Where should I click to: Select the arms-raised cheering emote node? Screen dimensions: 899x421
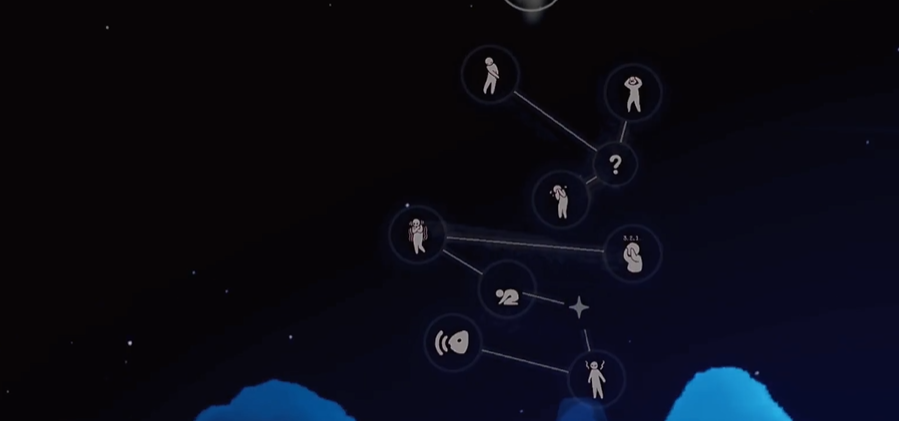coord(596,379)
